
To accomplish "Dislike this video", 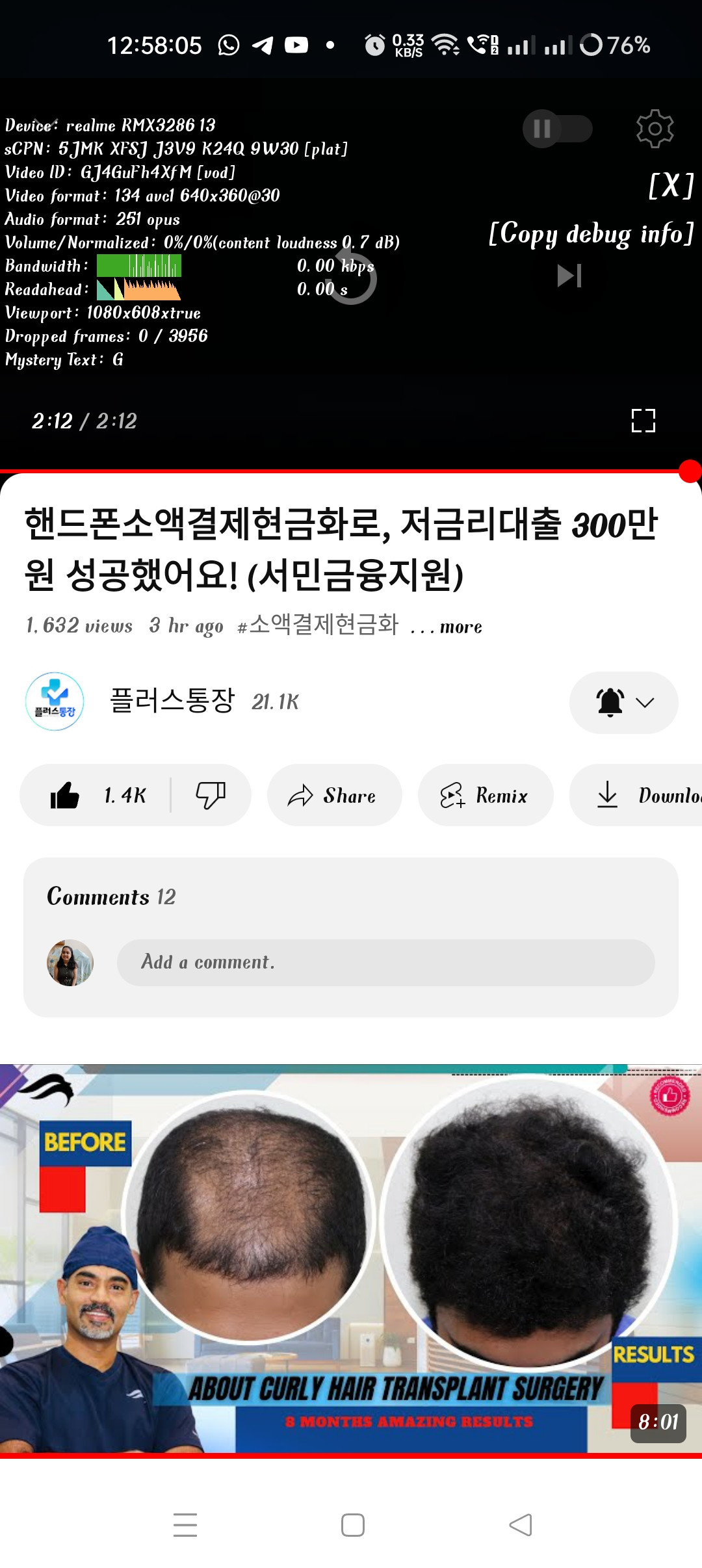I will pos(211,795).
